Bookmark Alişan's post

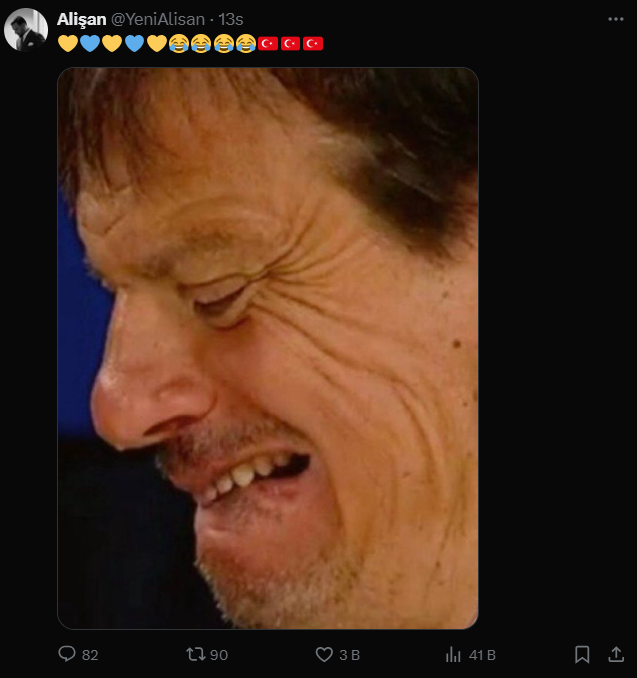point(582,654)
